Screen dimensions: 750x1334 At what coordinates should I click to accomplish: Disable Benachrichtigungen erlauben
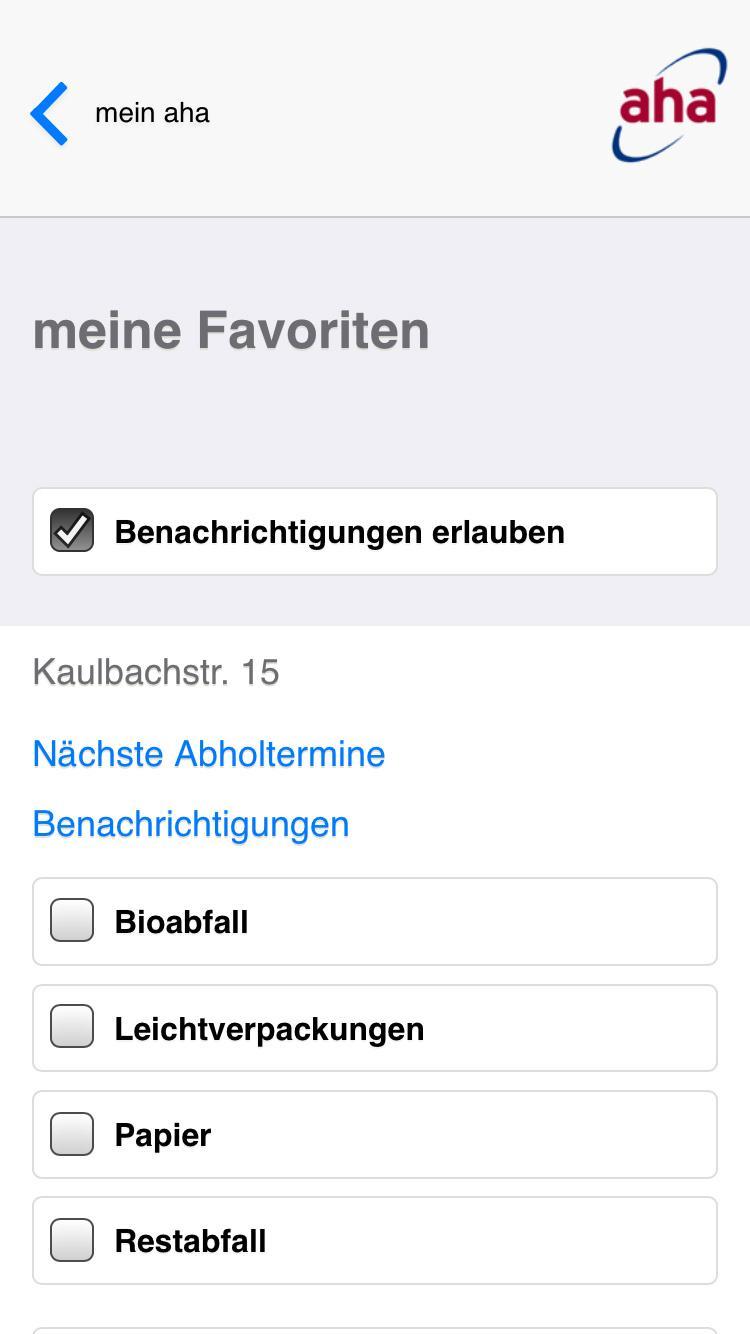coord(71,531)
